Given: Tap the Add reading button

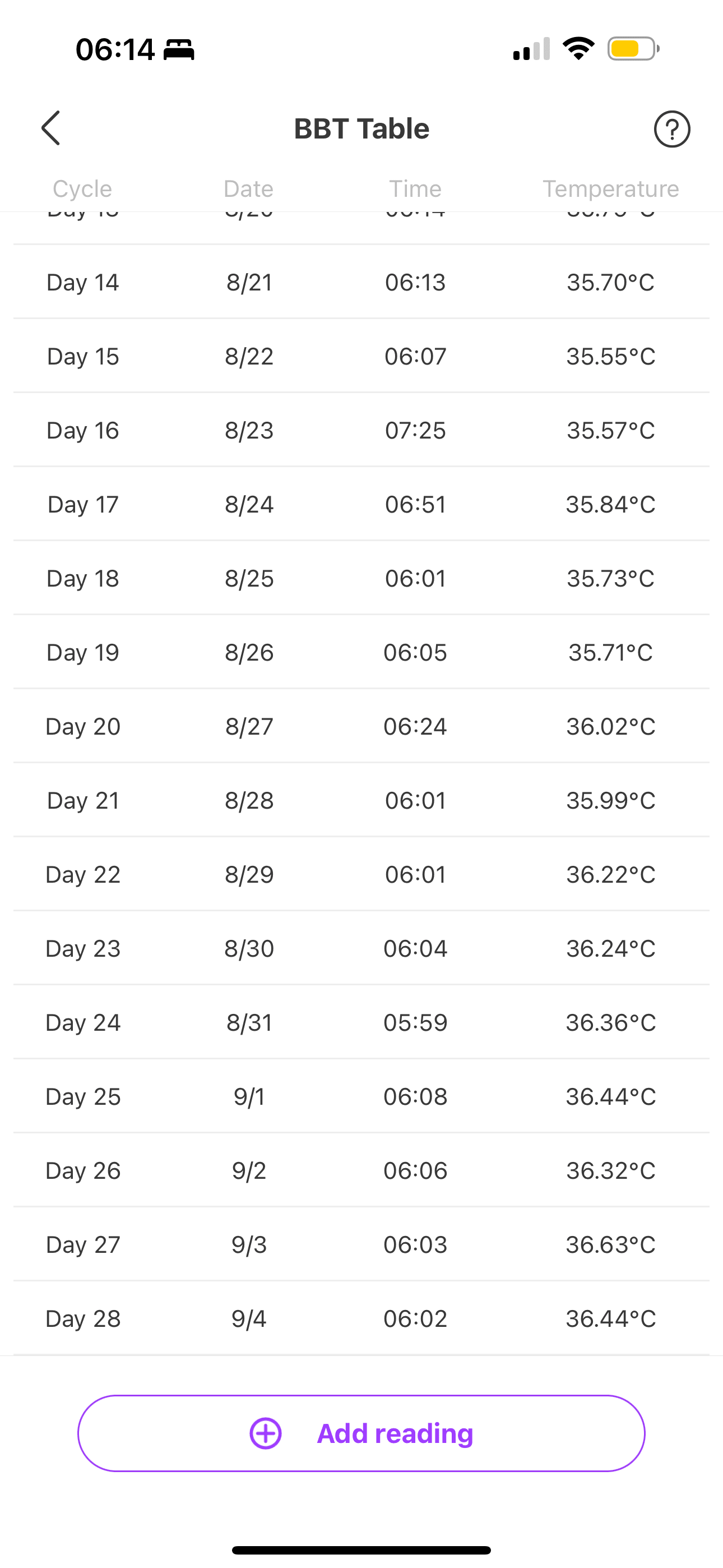Looking at the screenshot, I should (x=361, y=1433).
